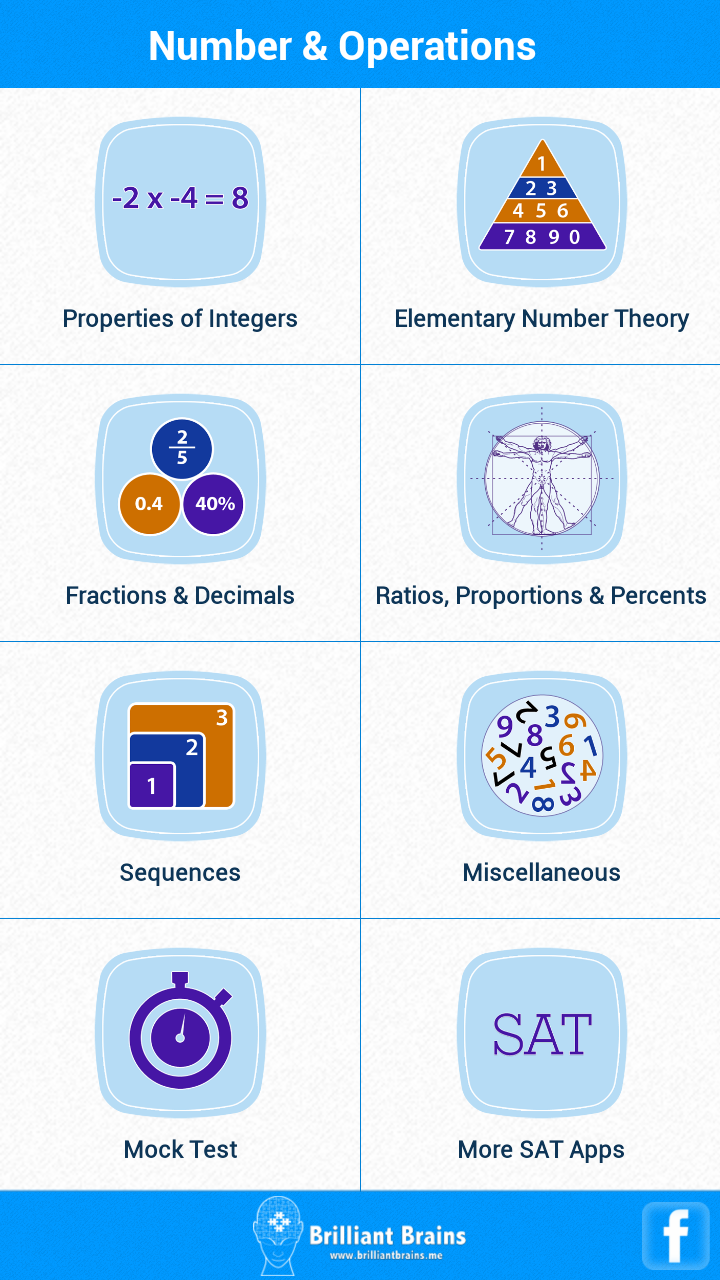
Task: Select the Sequences label
Action: (180, 872)
